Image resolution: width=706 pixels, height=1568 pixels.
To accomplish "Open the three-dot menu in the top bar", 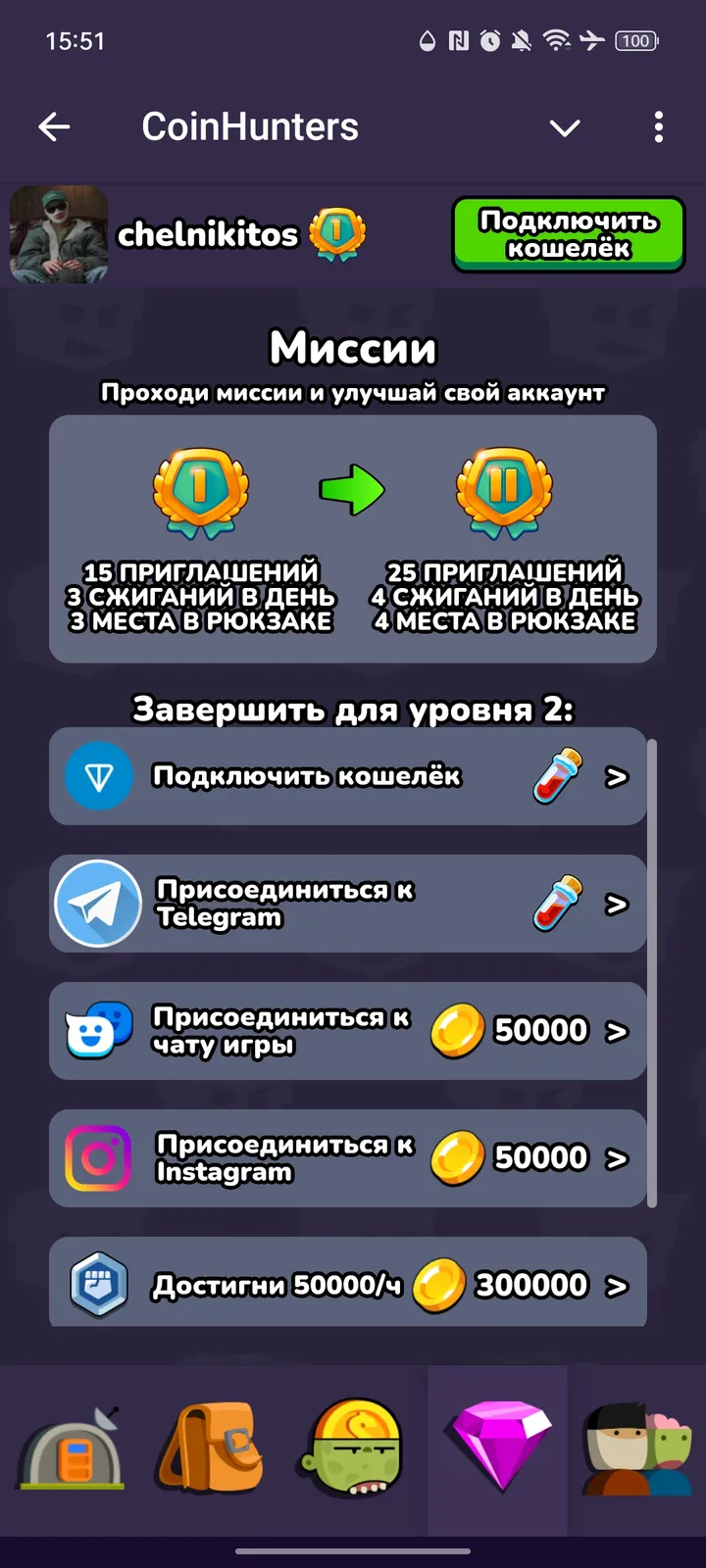I will tap(658, 126).
